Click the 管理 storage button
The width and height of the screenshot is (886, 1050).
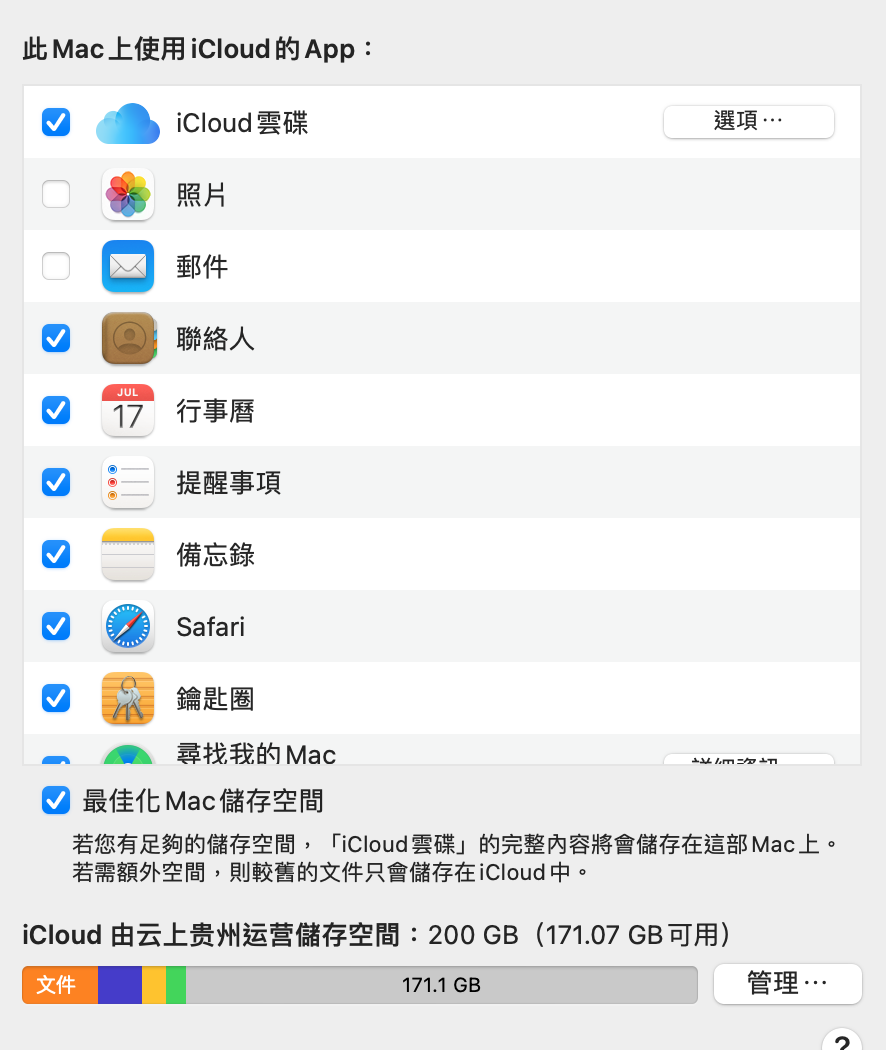787,984
